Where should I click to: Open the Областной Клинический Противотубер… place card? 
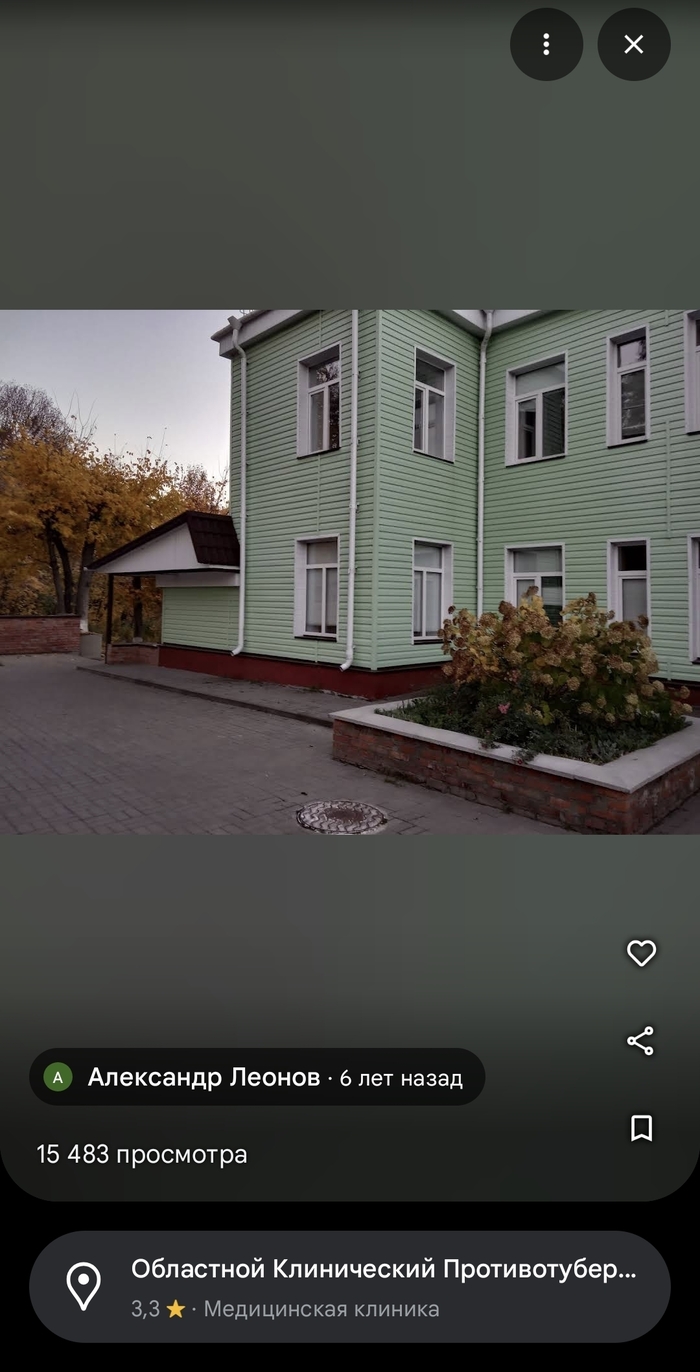(350, 1286)
